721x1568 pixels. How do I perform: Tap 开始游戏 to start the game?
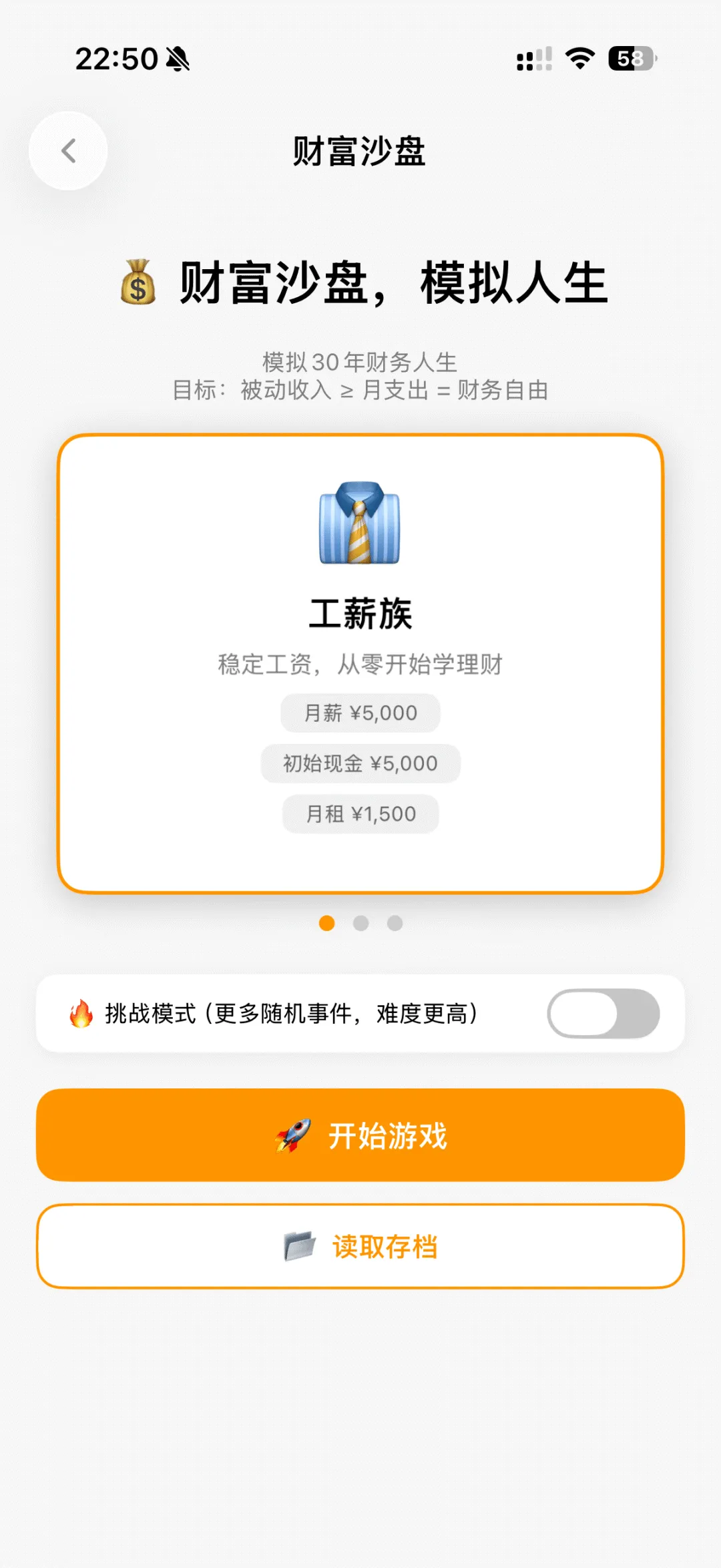tap(360, 1135)
